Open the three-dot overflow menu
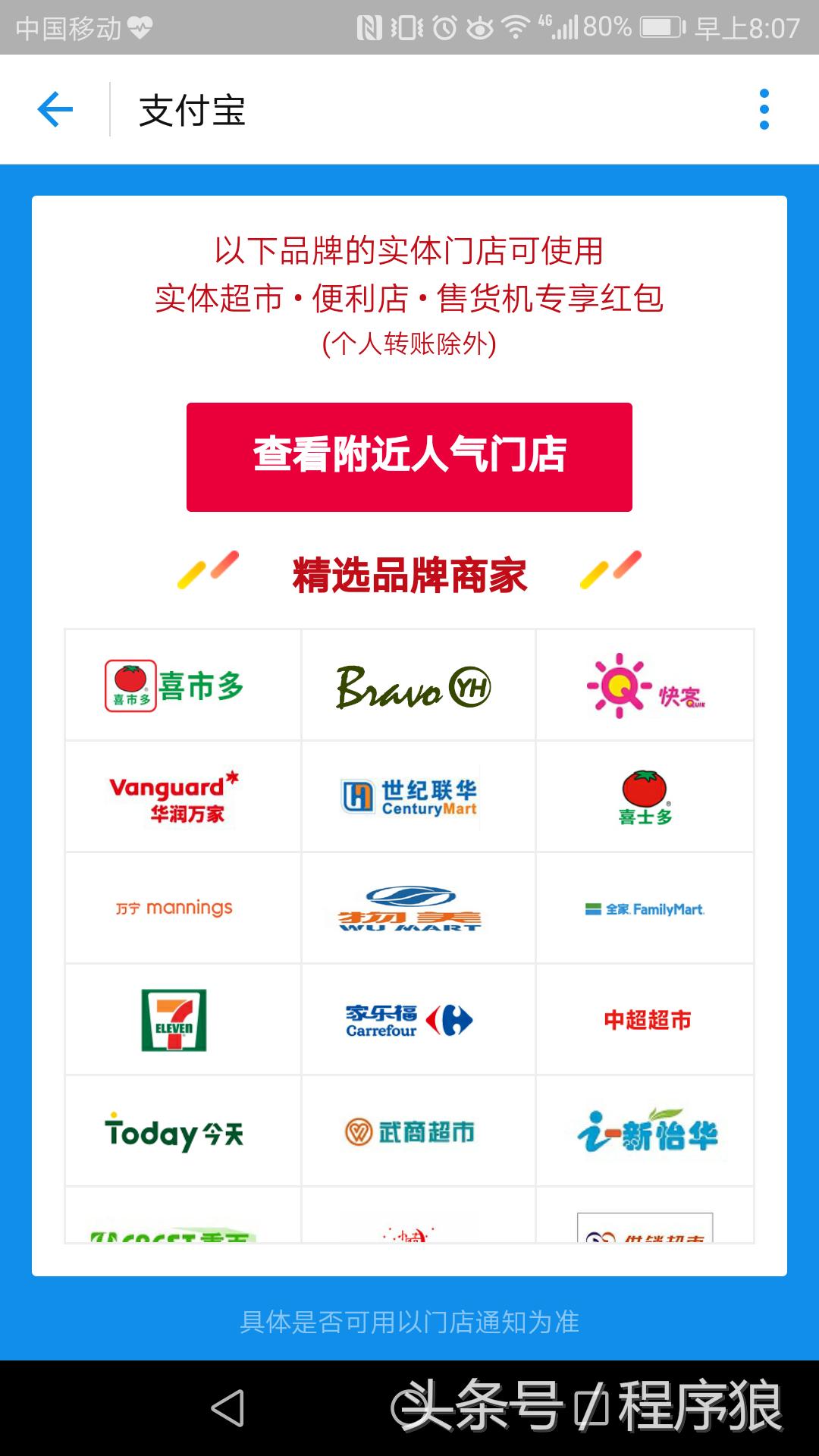Screen dimensions: 819x1456 tap(764, 108)
